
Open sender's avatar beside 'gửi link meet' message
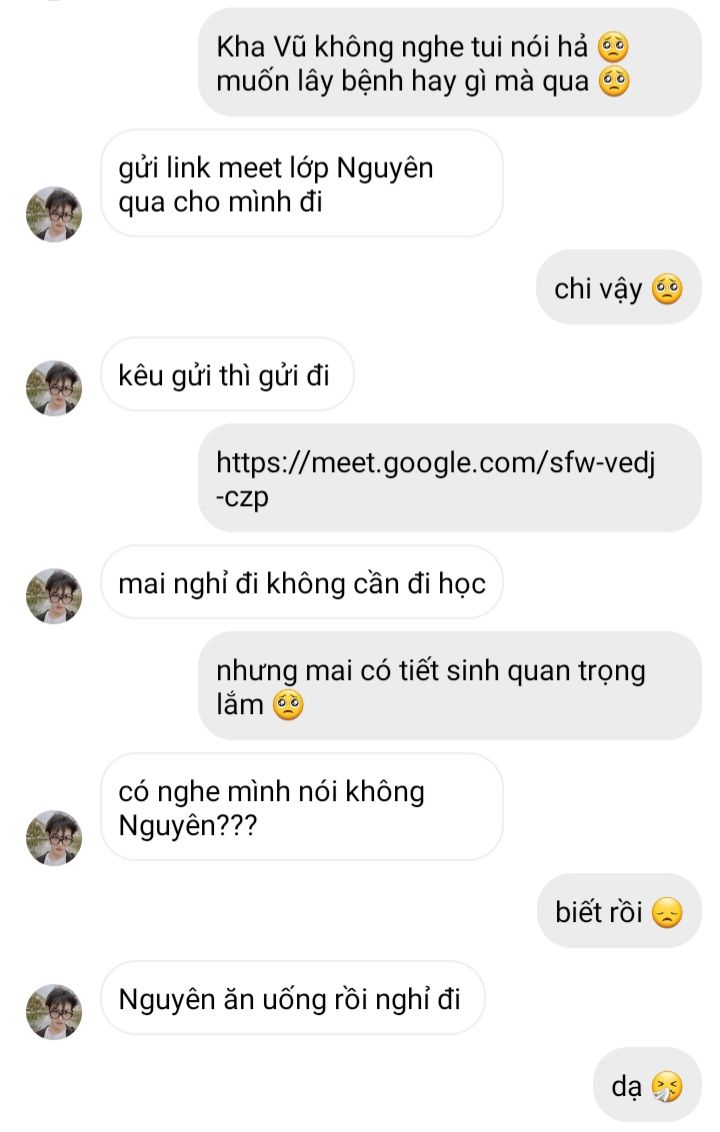[x=54, y=213]
